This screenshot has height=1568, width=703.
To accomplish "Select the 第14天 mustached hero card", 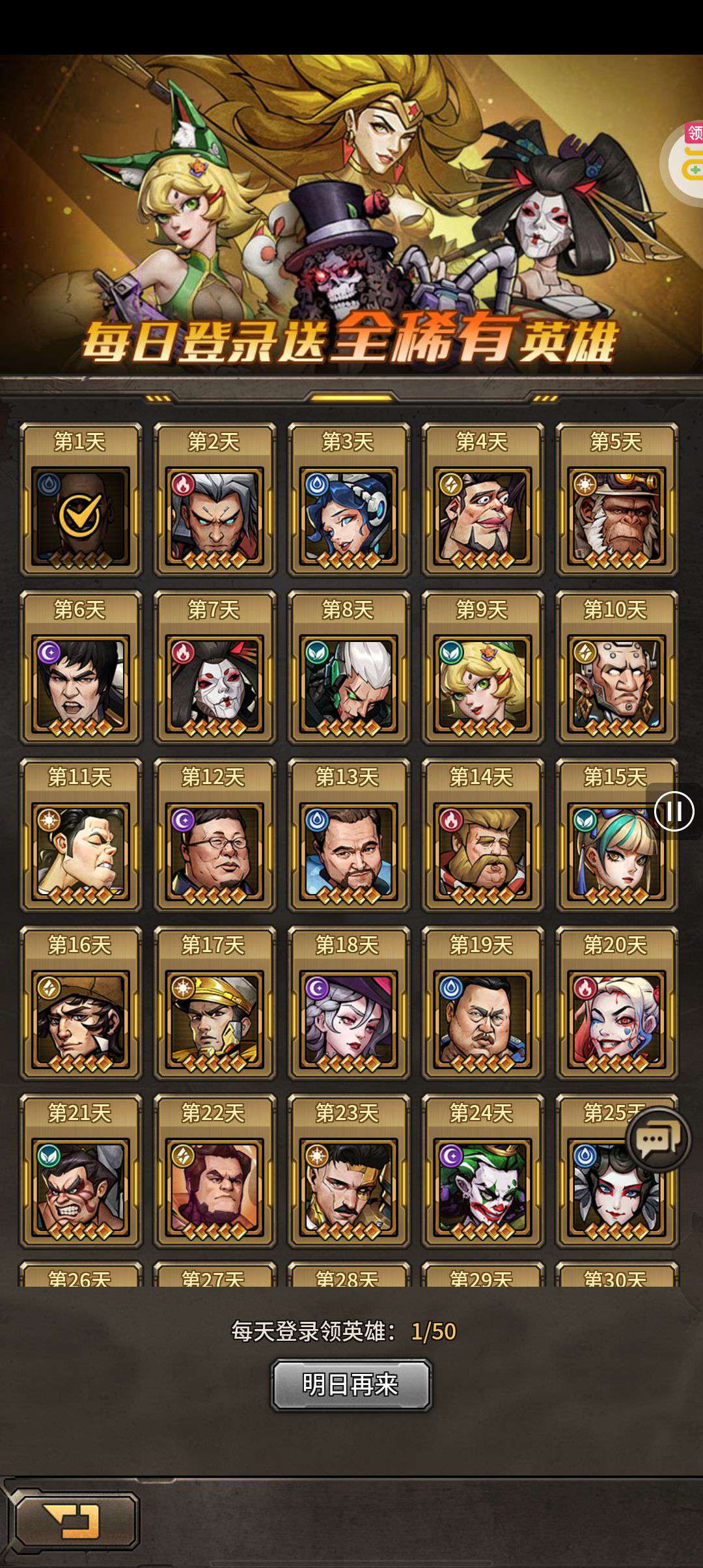I will [482, 851].
